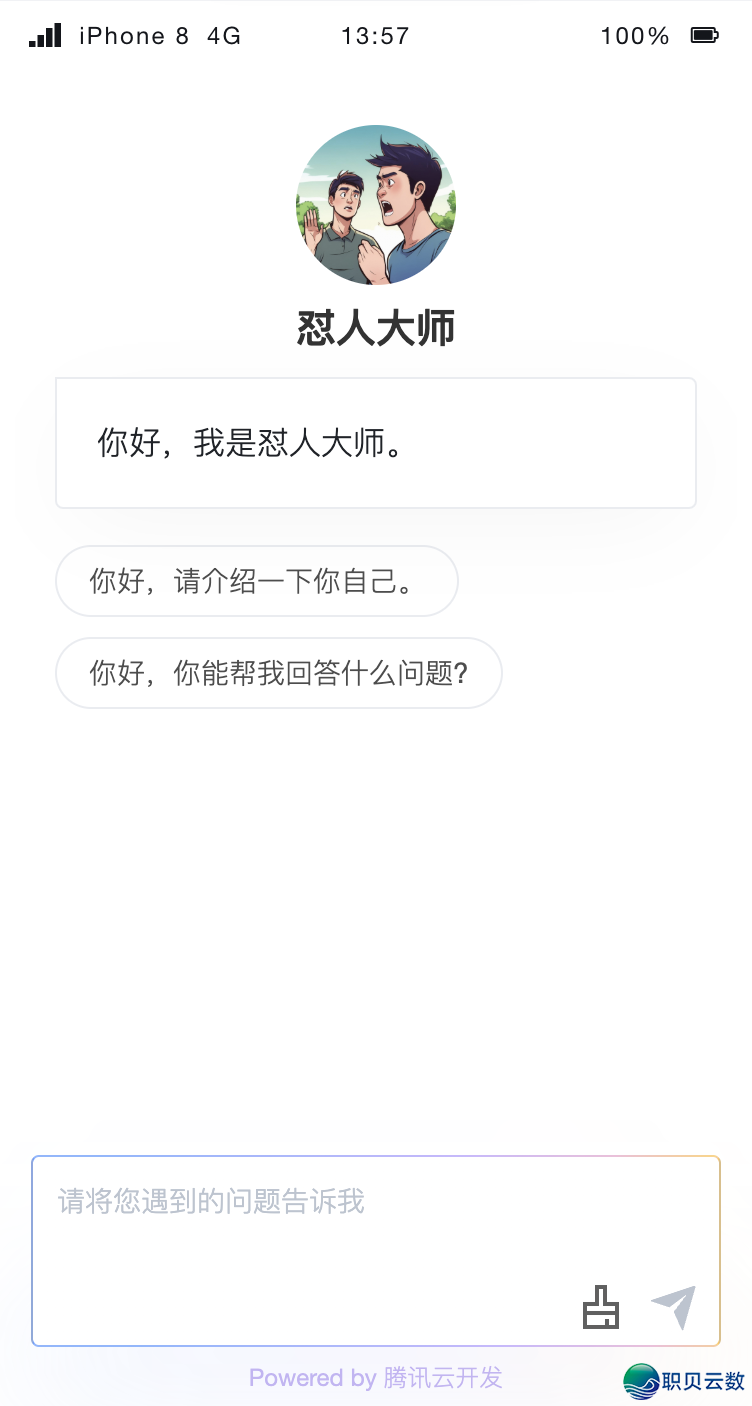Tap the battery icon in the status bar
Viewport: 752px width, 1406px height.
tap(705, 35)
